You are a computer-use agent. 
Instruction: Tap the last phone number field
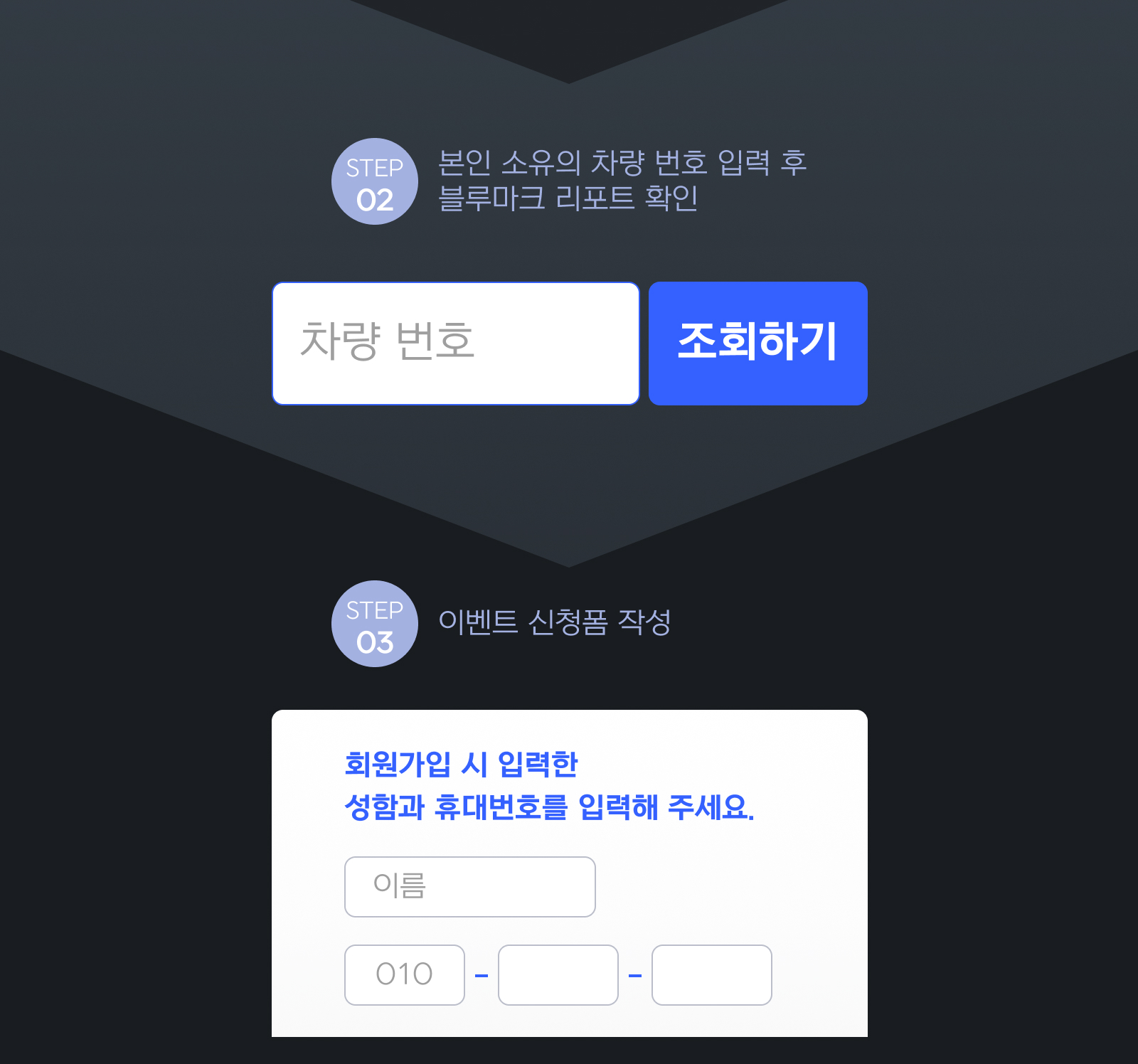pyautogui.click(x=711, y=975)
